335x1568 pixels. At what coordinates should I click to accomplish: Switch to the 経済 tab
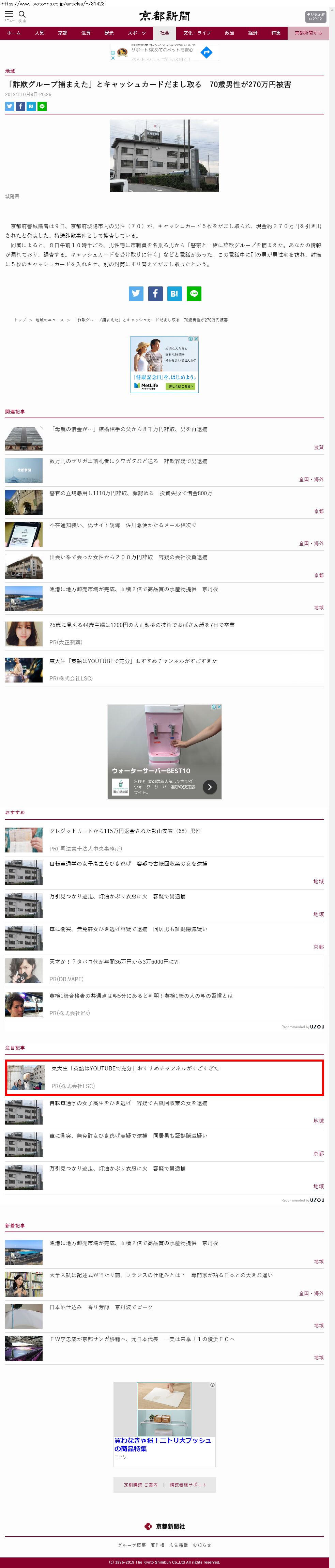pyautogui.click(x=253, y=33)
